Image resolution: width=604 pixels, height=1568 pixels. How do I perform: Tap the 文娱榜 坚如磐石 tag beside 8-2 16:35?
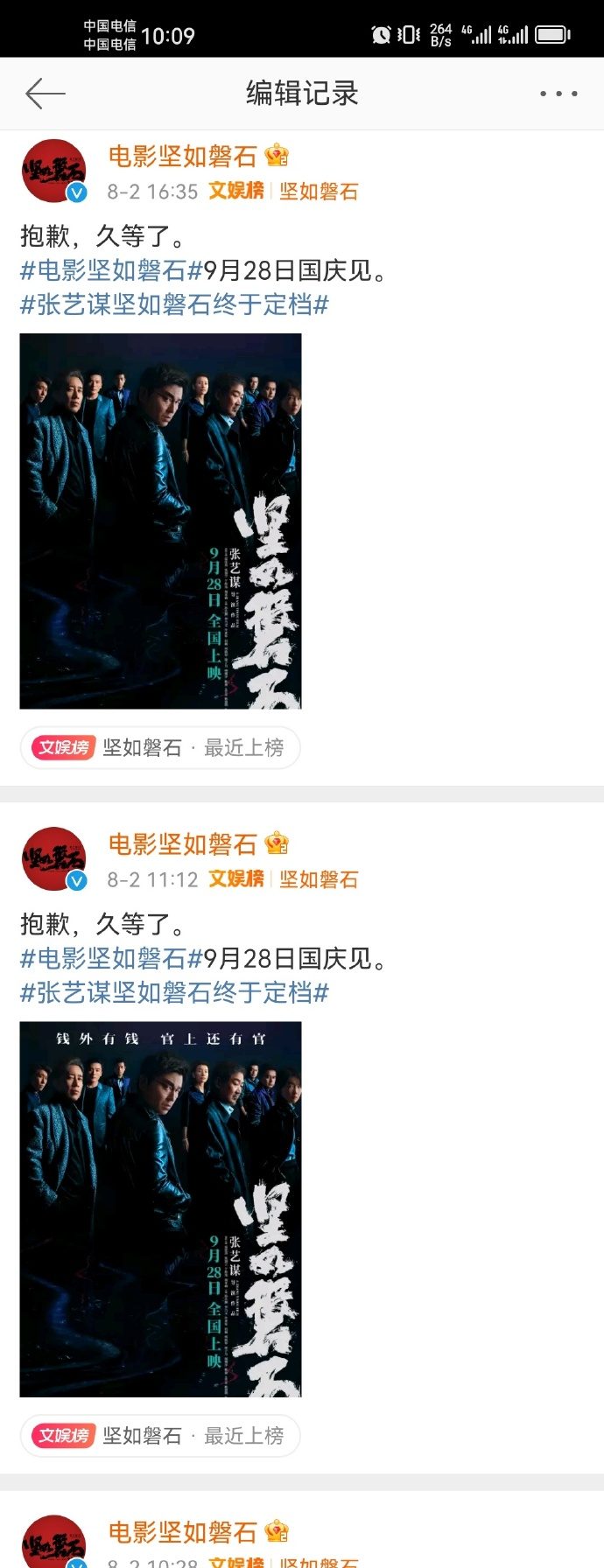[284, 191]
